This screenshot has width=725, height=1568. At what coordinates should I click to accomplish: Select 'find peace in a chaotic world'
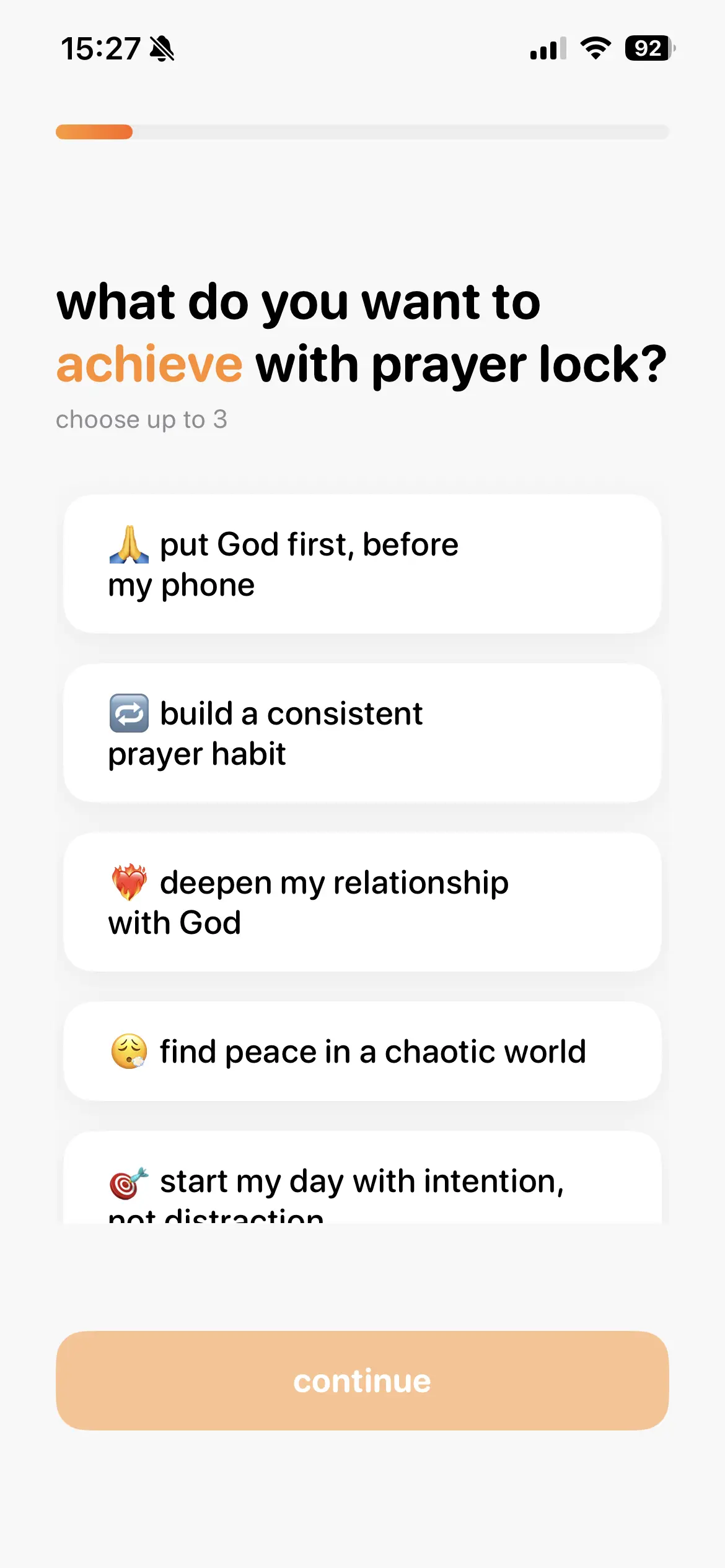tap(362, 1052)
